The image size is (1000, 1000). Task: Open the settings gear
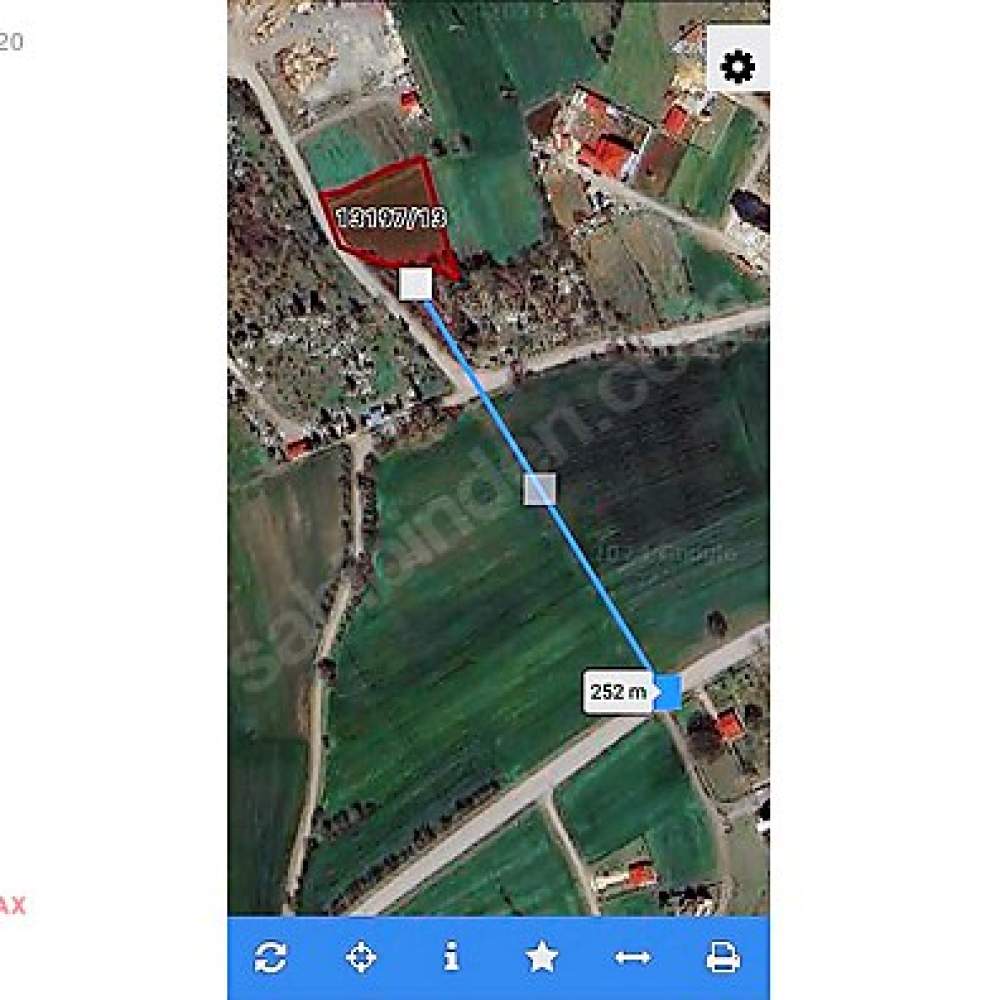[x=738, y=67]
